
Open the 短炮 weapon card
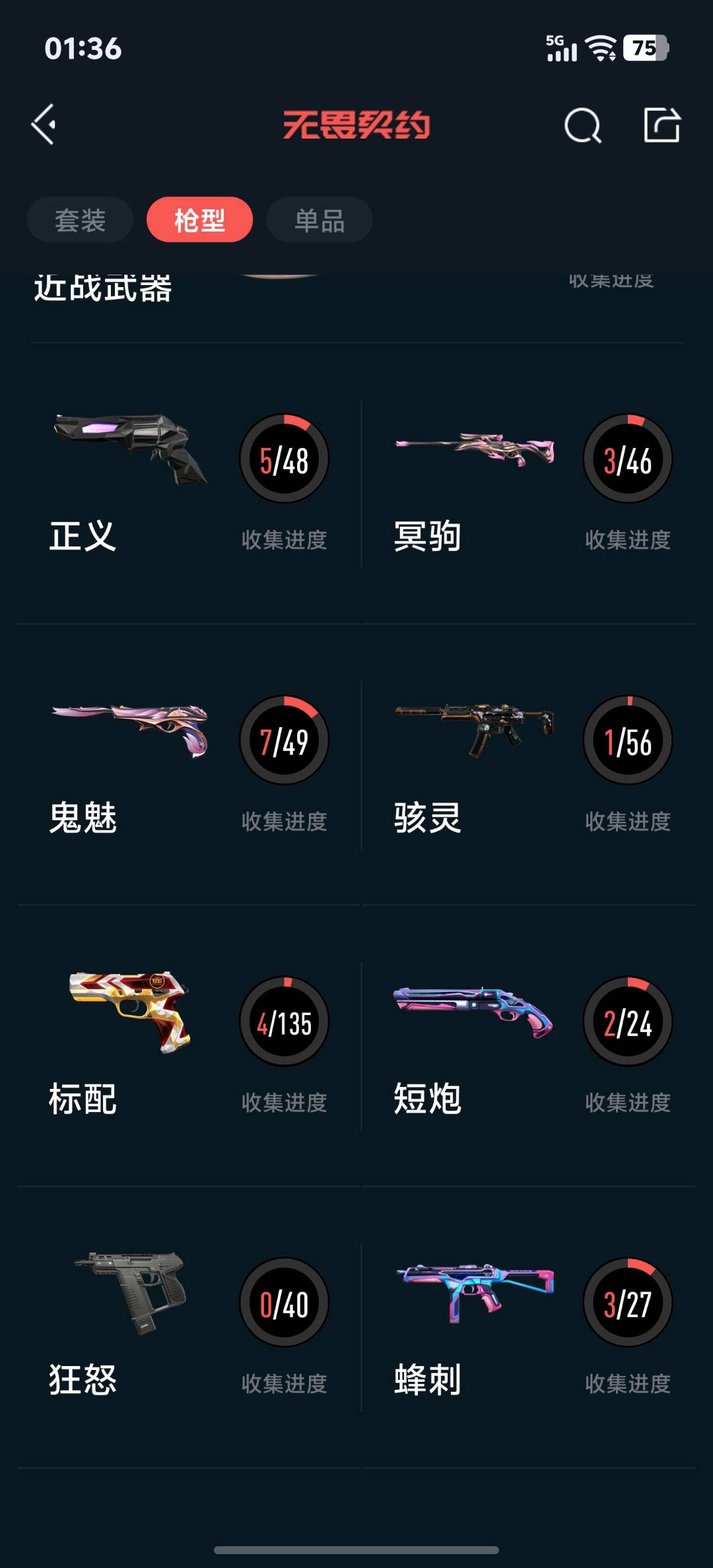531,1047
